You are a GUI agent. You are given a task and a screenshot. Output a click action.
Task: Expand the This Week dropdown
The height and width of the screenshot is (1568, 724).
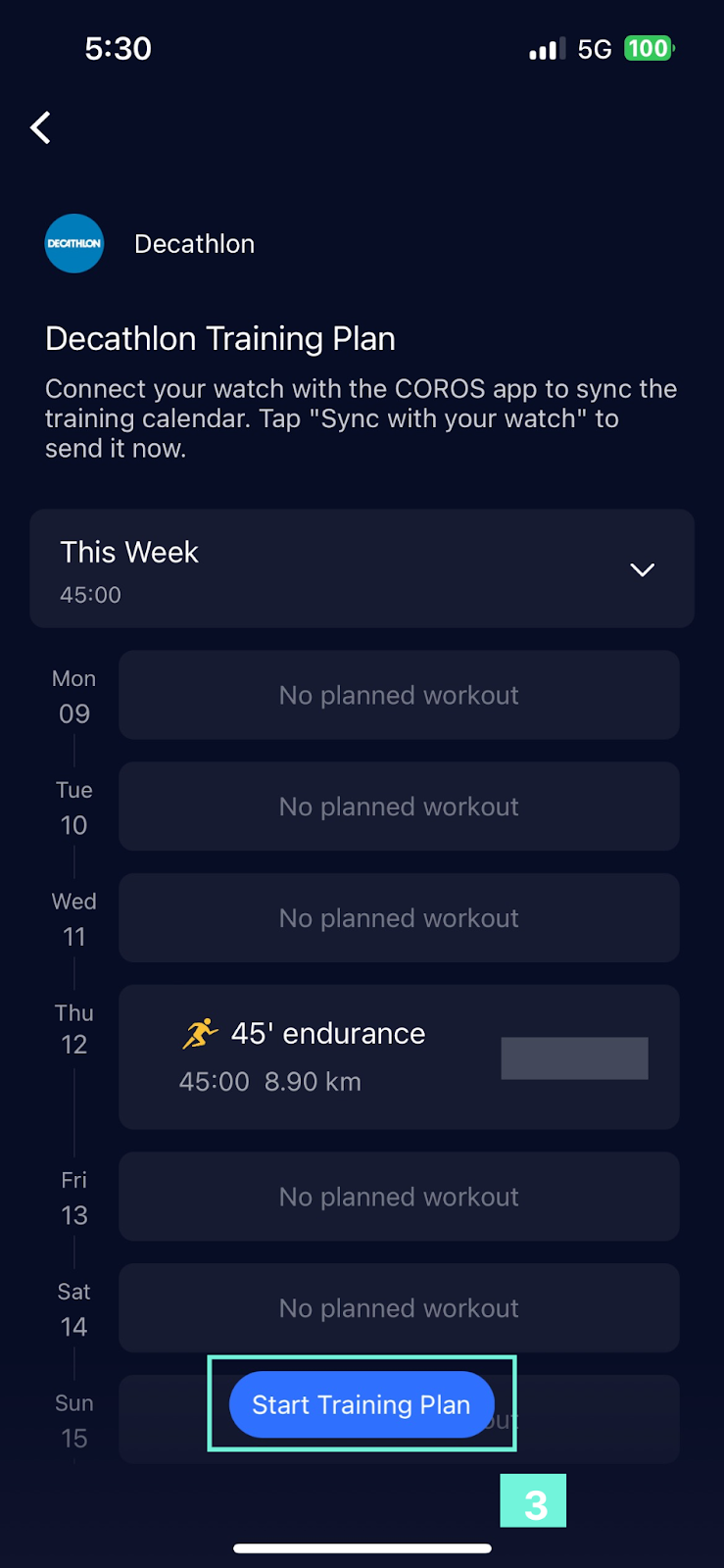(x=642, y=569)
